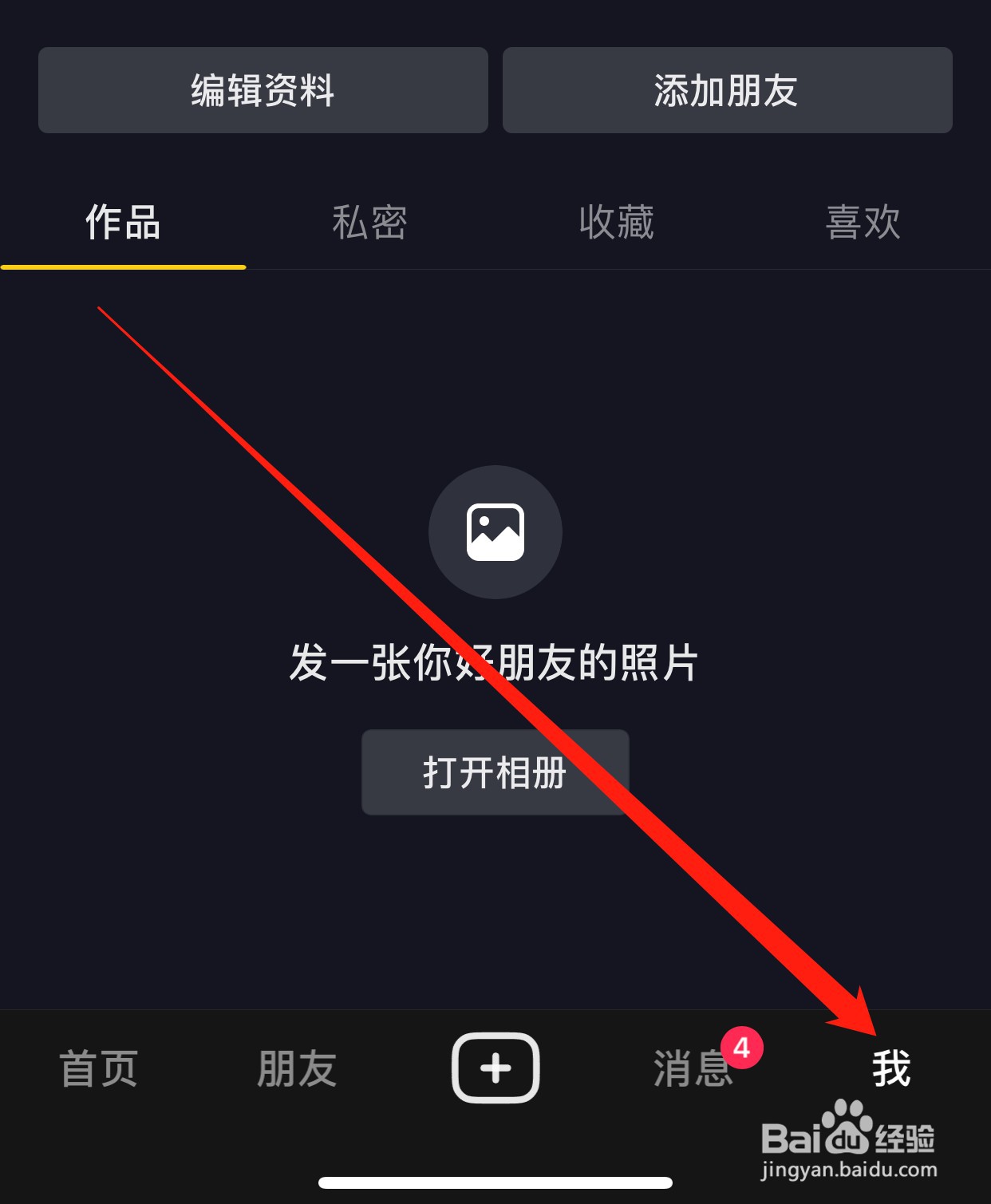Tap the plus icon to create a new post
The width and height of the screenshot is (991, 1204).
click(x=495, y=1068)
